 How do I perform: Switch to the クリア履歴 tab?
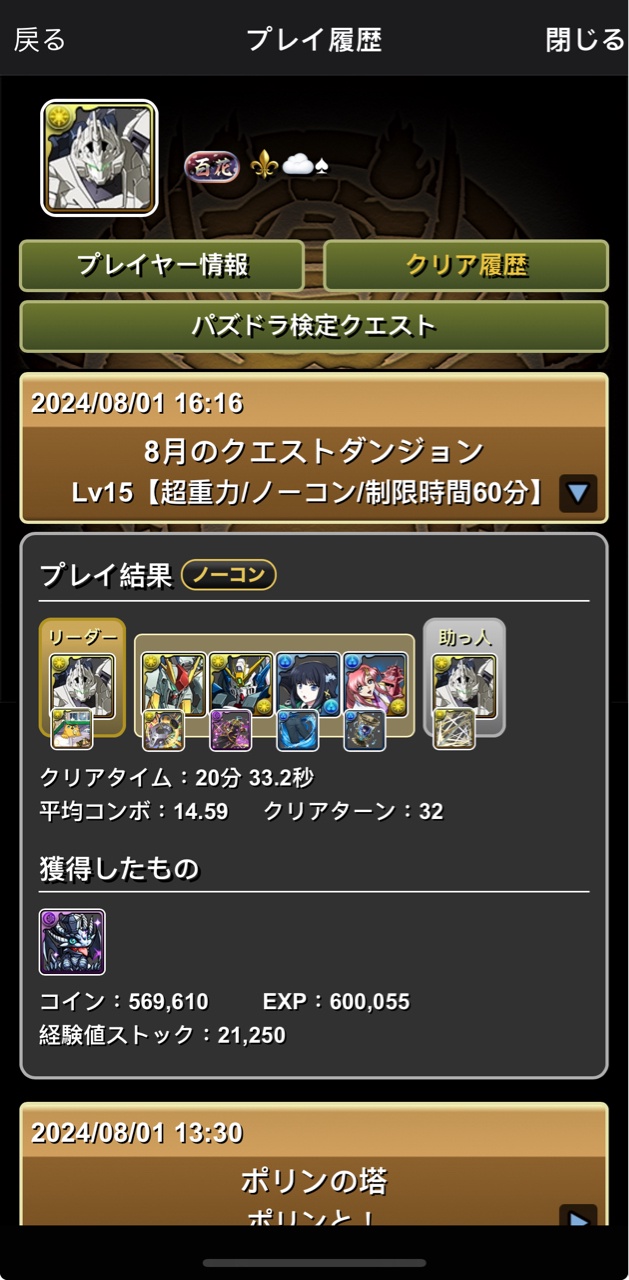466,266
